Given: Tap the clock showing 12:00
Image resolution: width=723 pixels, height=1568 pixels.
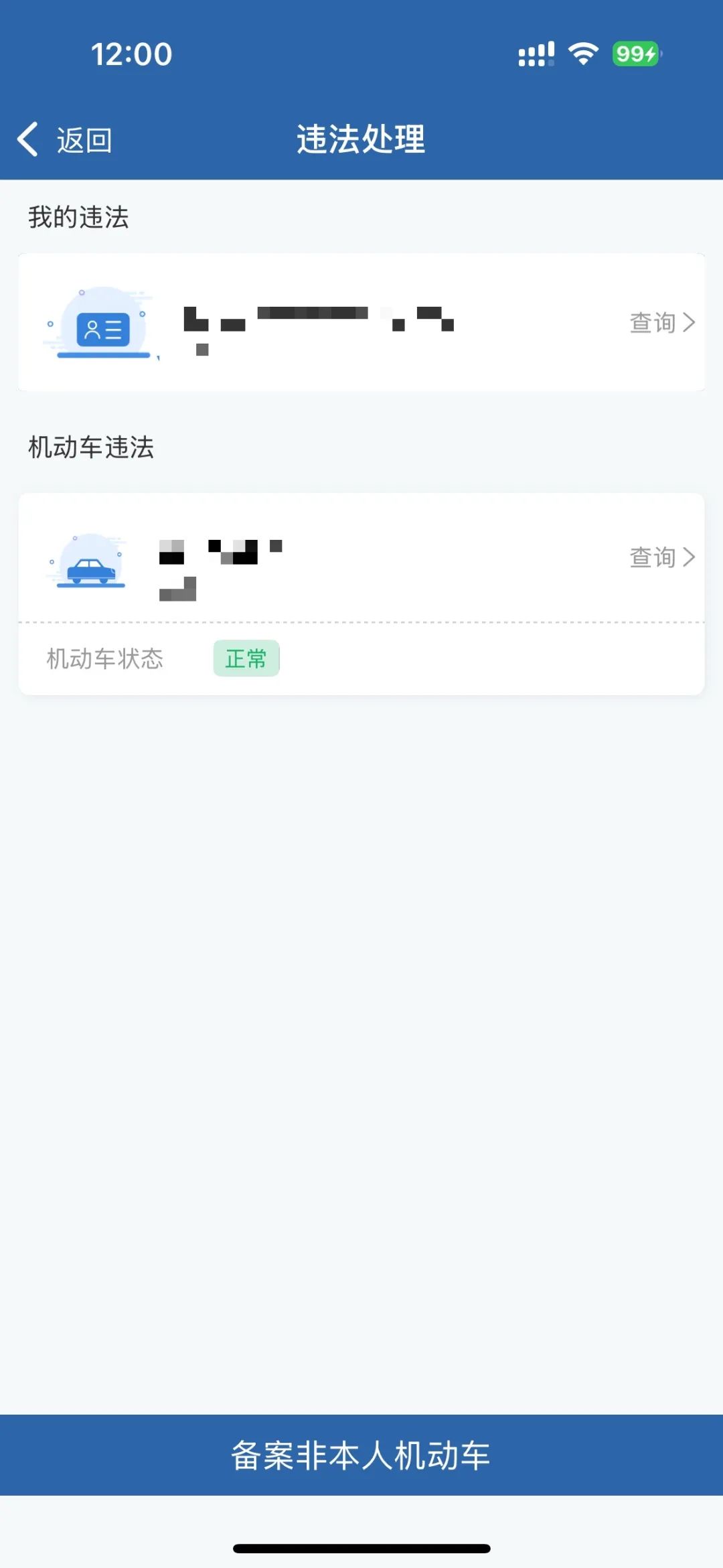Looking at the screenshot, I should click(131, 54).
